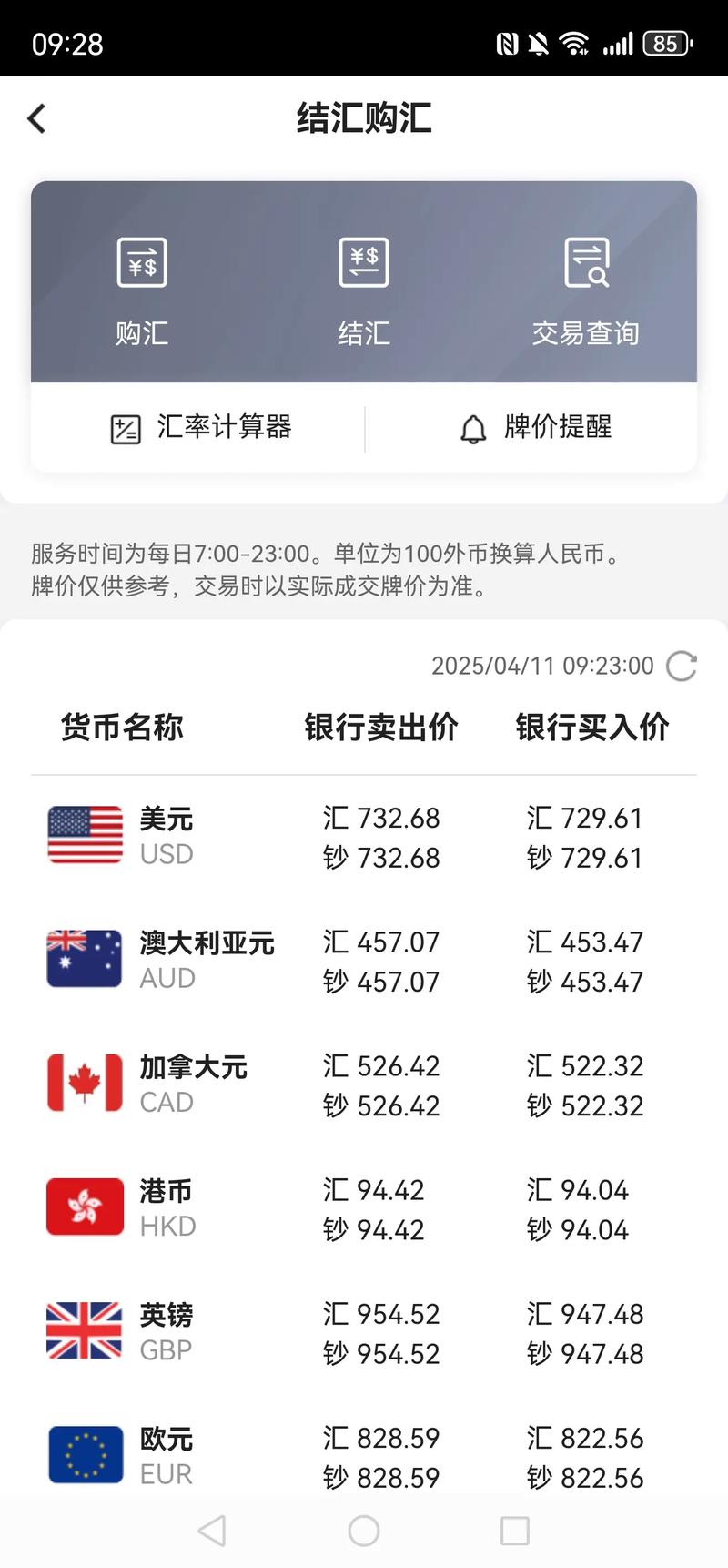This screenshot has width=728, height=1568.
Task: Launch the 汇率计算器 exchange calculator
Action: tap(200, 428)
